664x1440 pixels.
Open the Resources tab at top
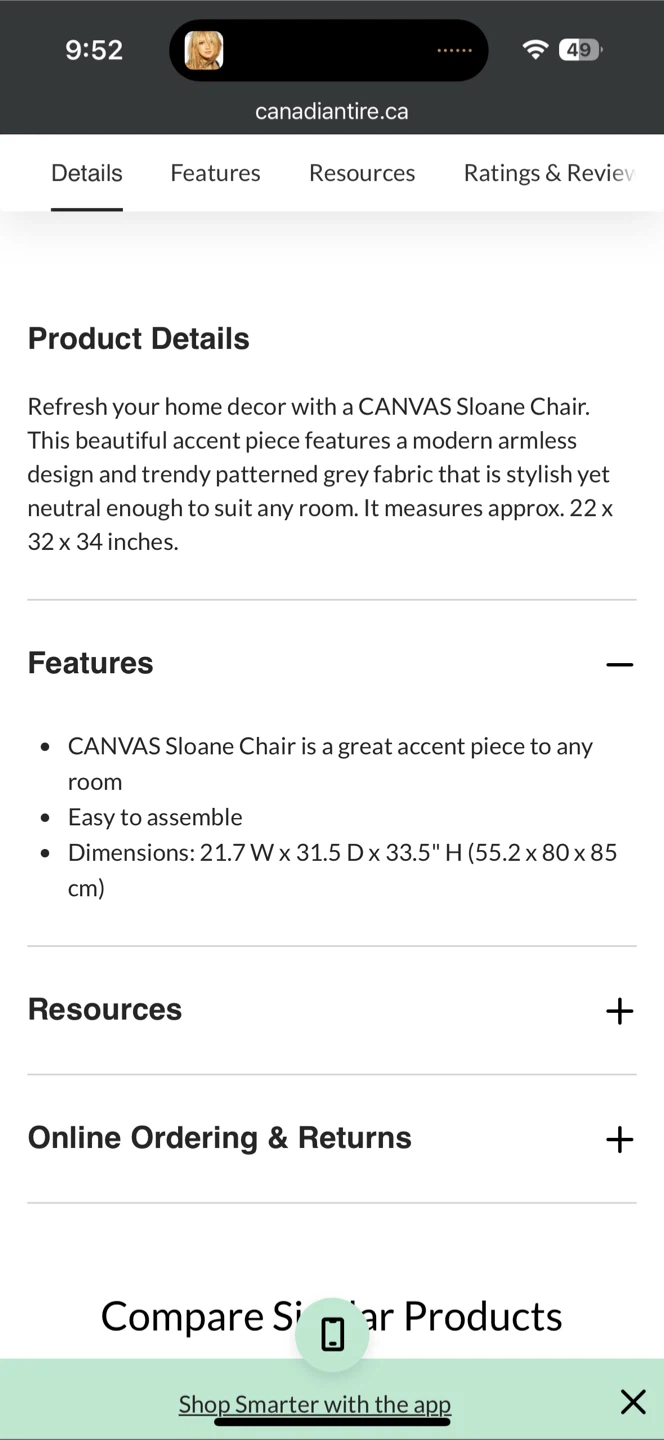(362, 173)
